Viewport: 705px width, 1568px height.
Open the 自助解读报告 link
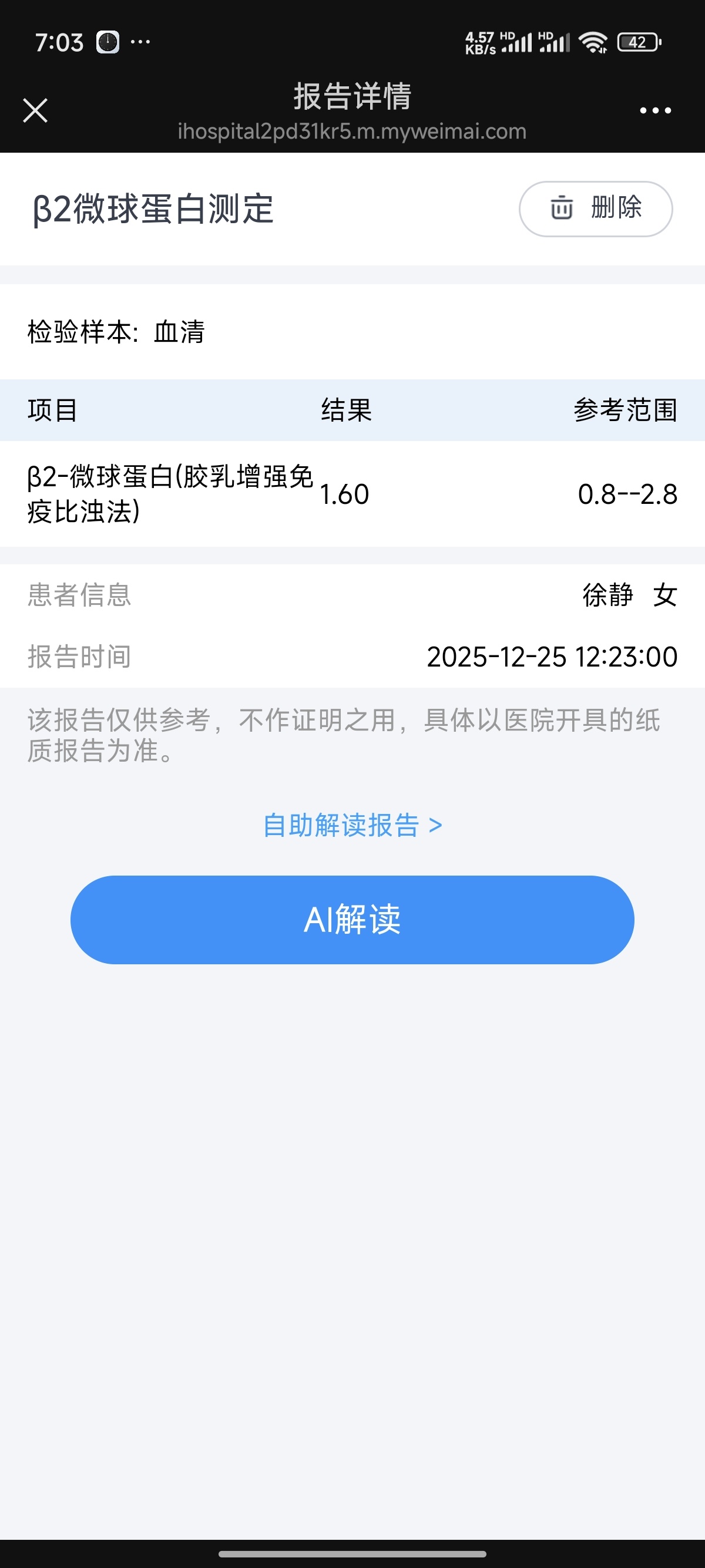[x=352, y=825]
